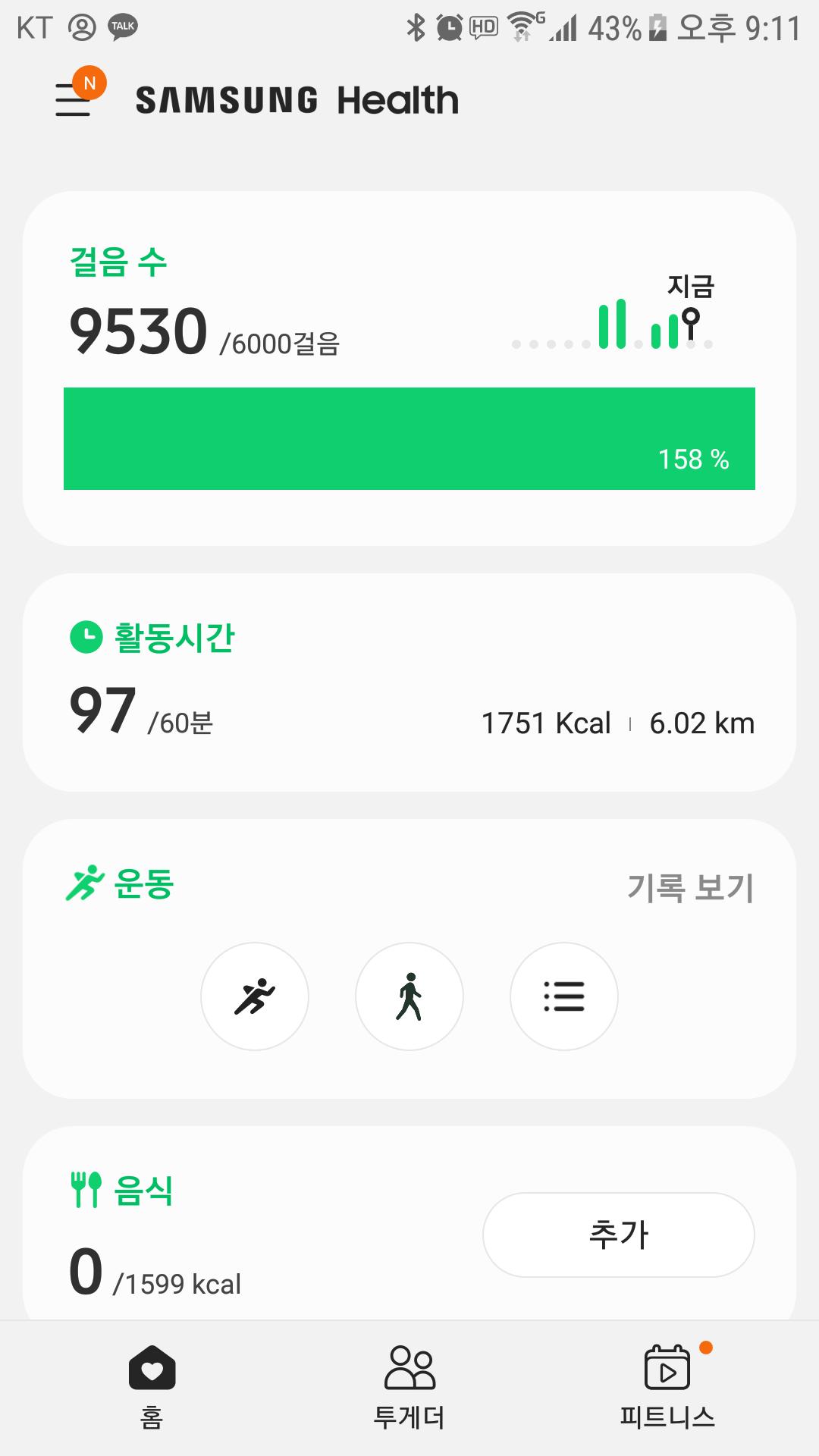Tap 기록 보기 to view exercise history
819x1456 pixels.
click(x=690, y=887)
